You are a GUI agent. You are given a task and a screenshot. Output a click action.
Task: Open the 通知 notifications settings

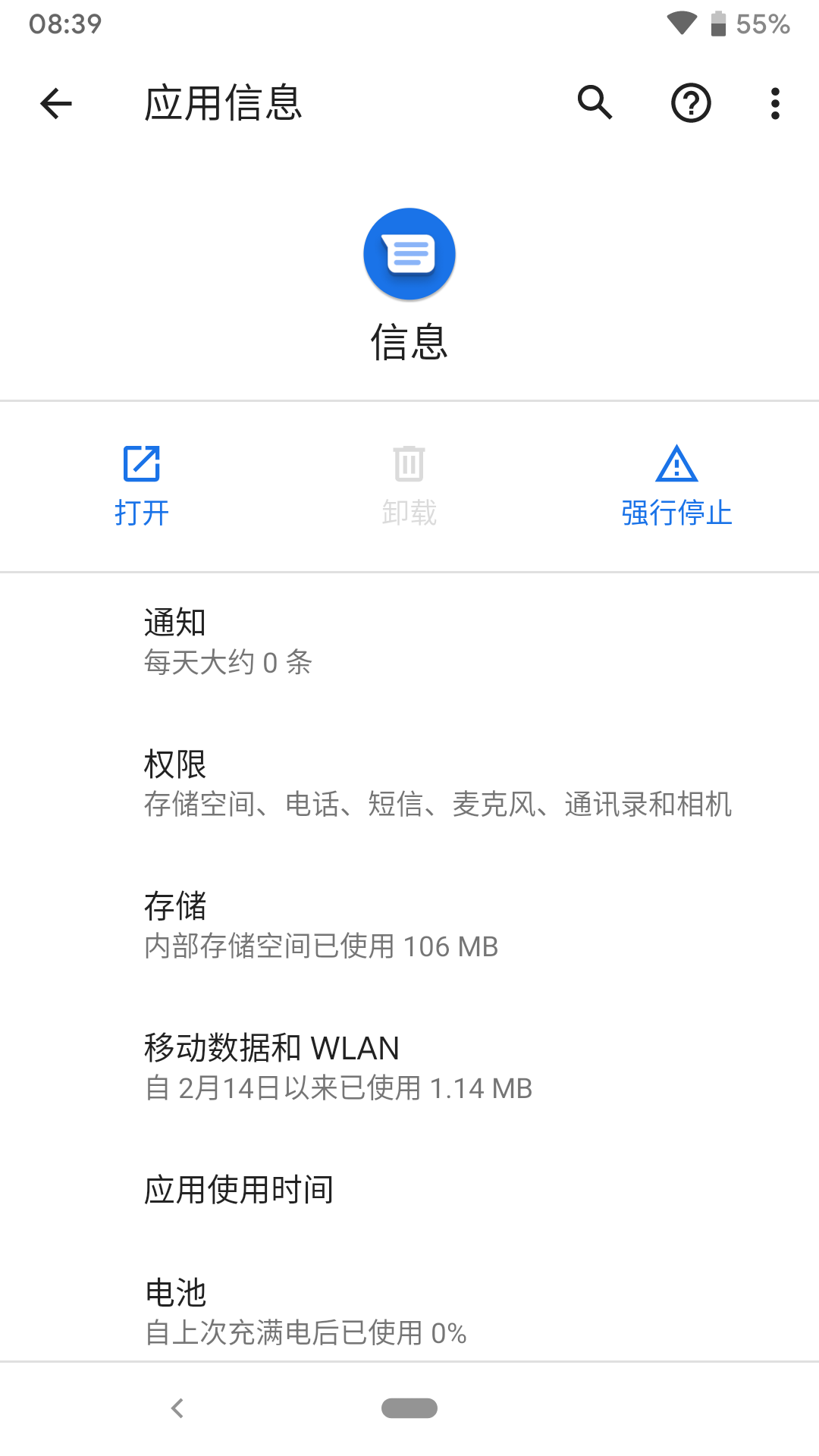[409, 641]
